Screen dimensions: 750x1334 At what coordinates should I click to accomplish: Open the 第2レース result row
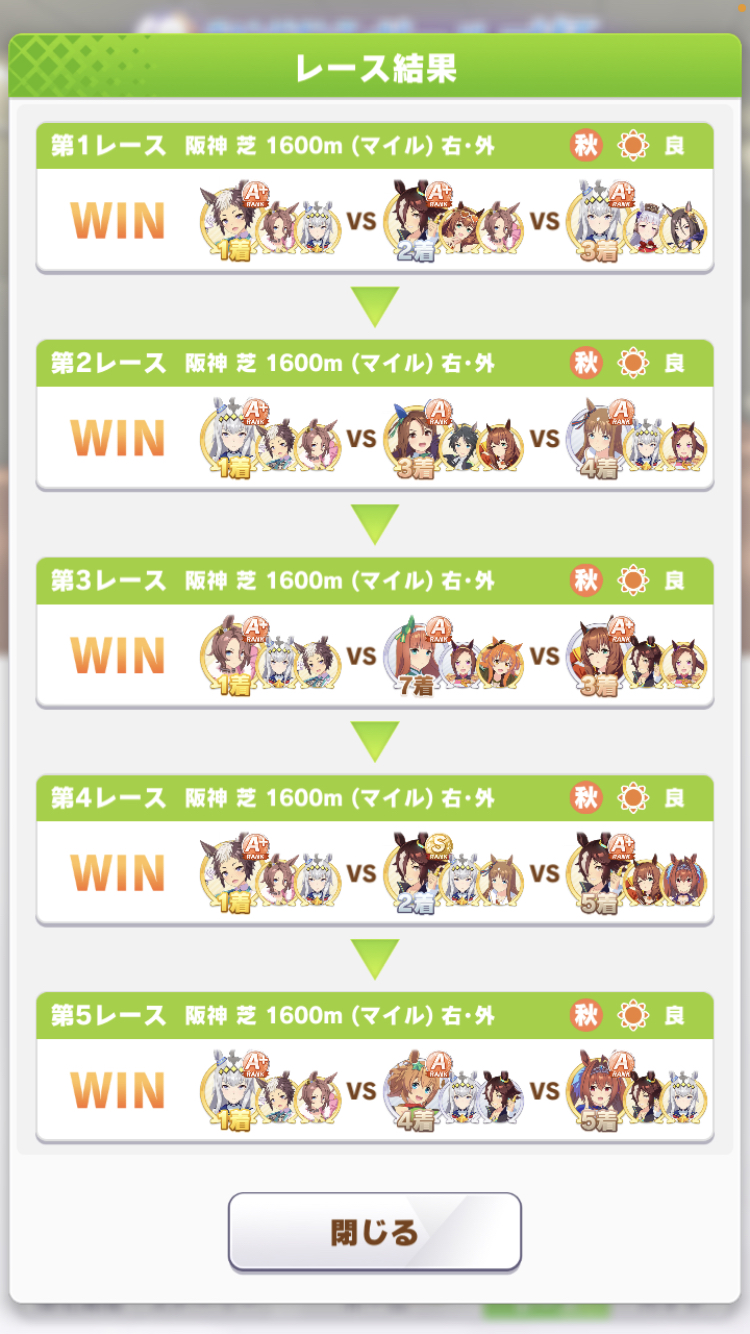click(375, 414)
